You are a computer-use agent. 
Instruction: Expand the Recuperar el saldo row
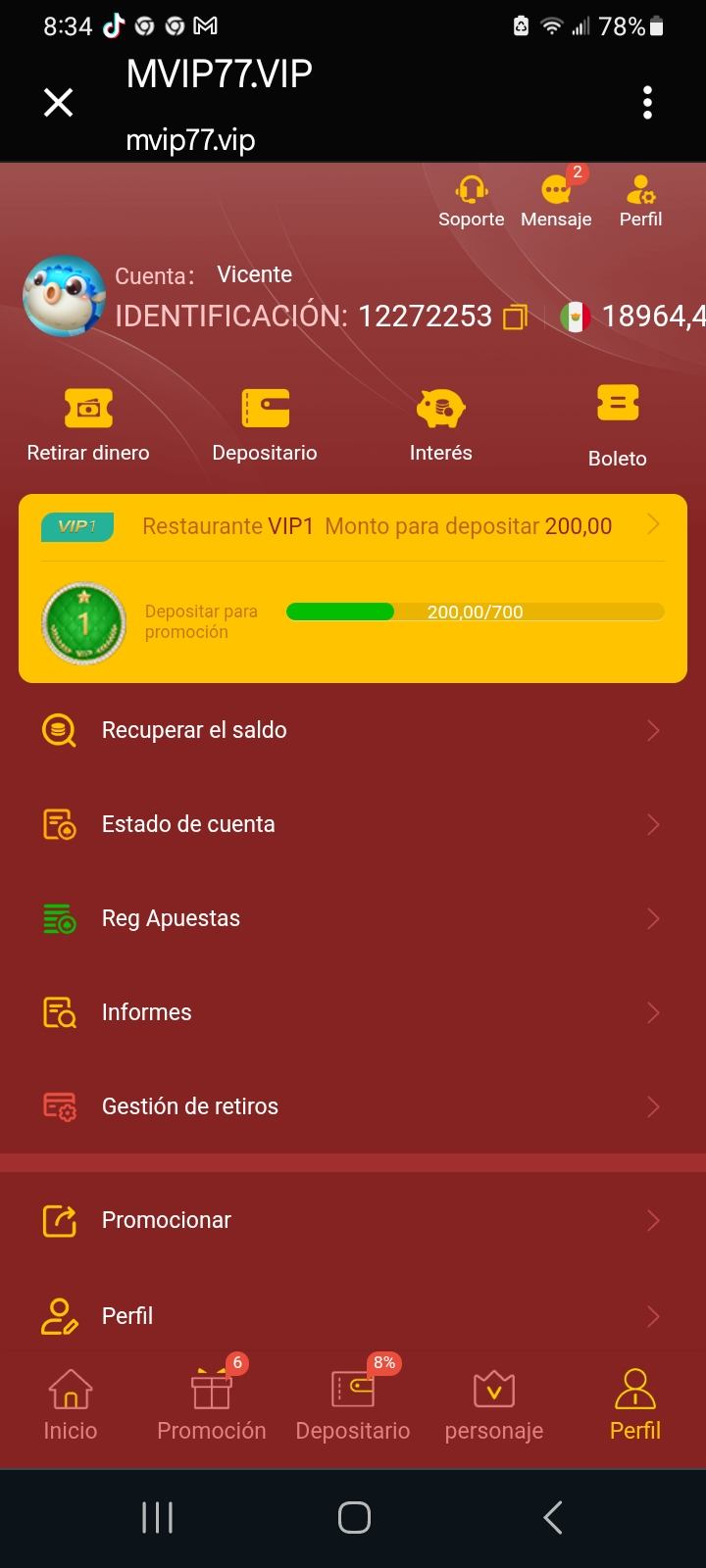click(x=353, y=729)
